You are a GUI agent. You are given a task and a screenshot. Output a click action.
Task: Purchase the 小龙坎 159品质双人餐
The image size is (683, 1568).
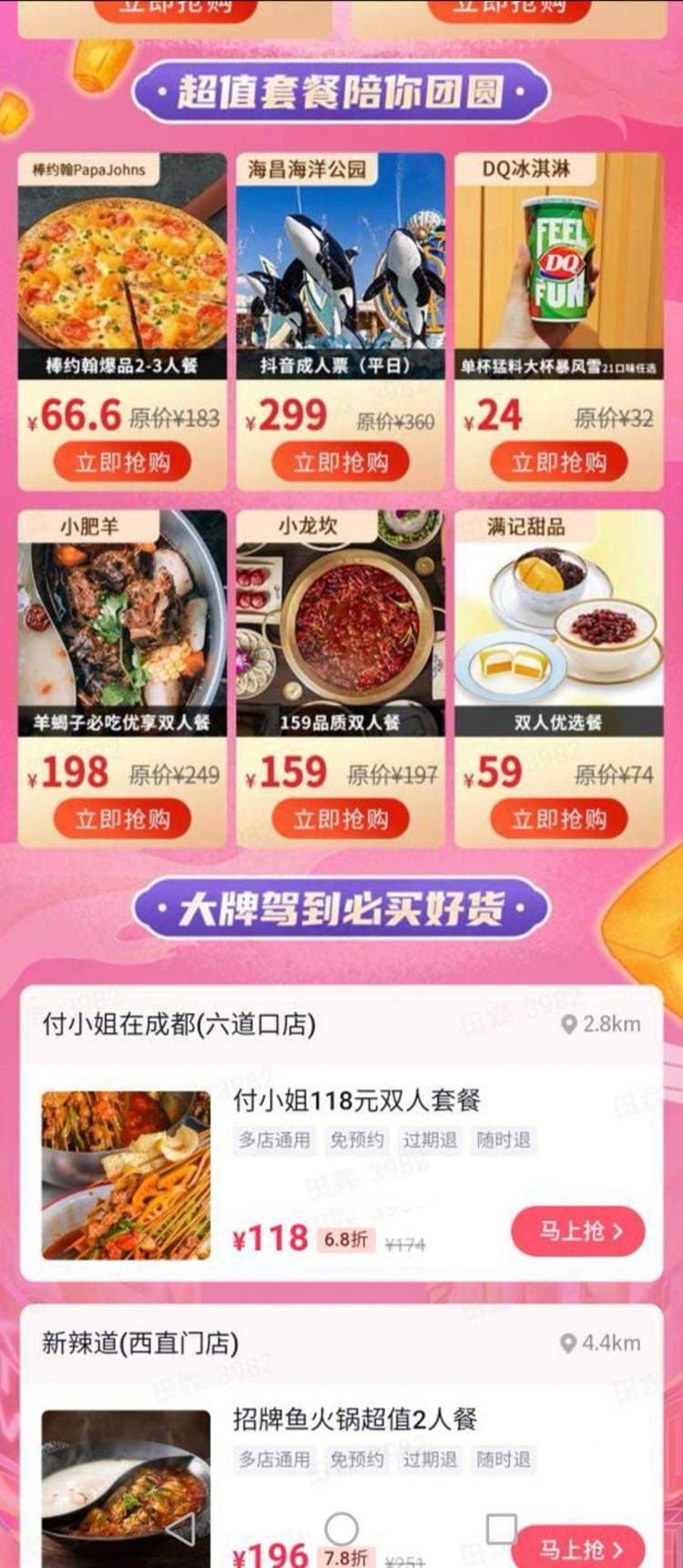point(341,819)
